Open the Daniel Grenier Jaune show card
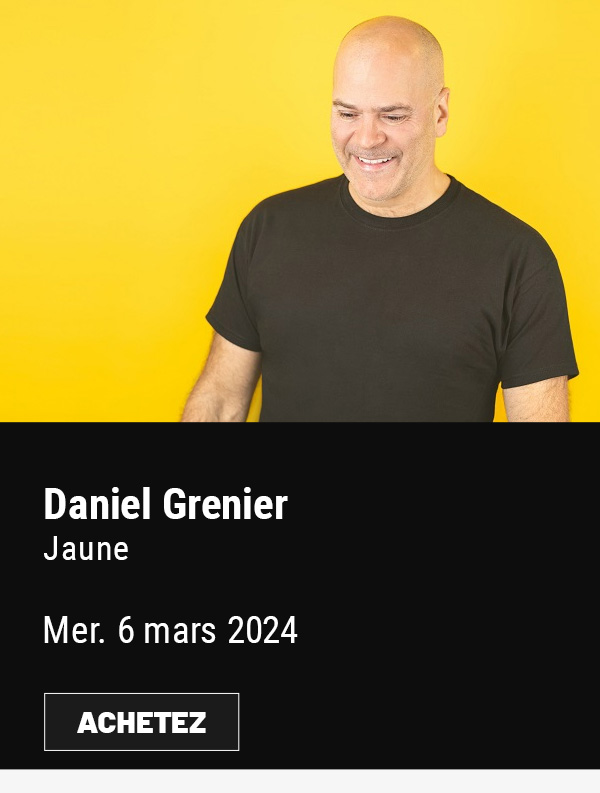Viewport: 600px width, 793px height. [166, 506]
